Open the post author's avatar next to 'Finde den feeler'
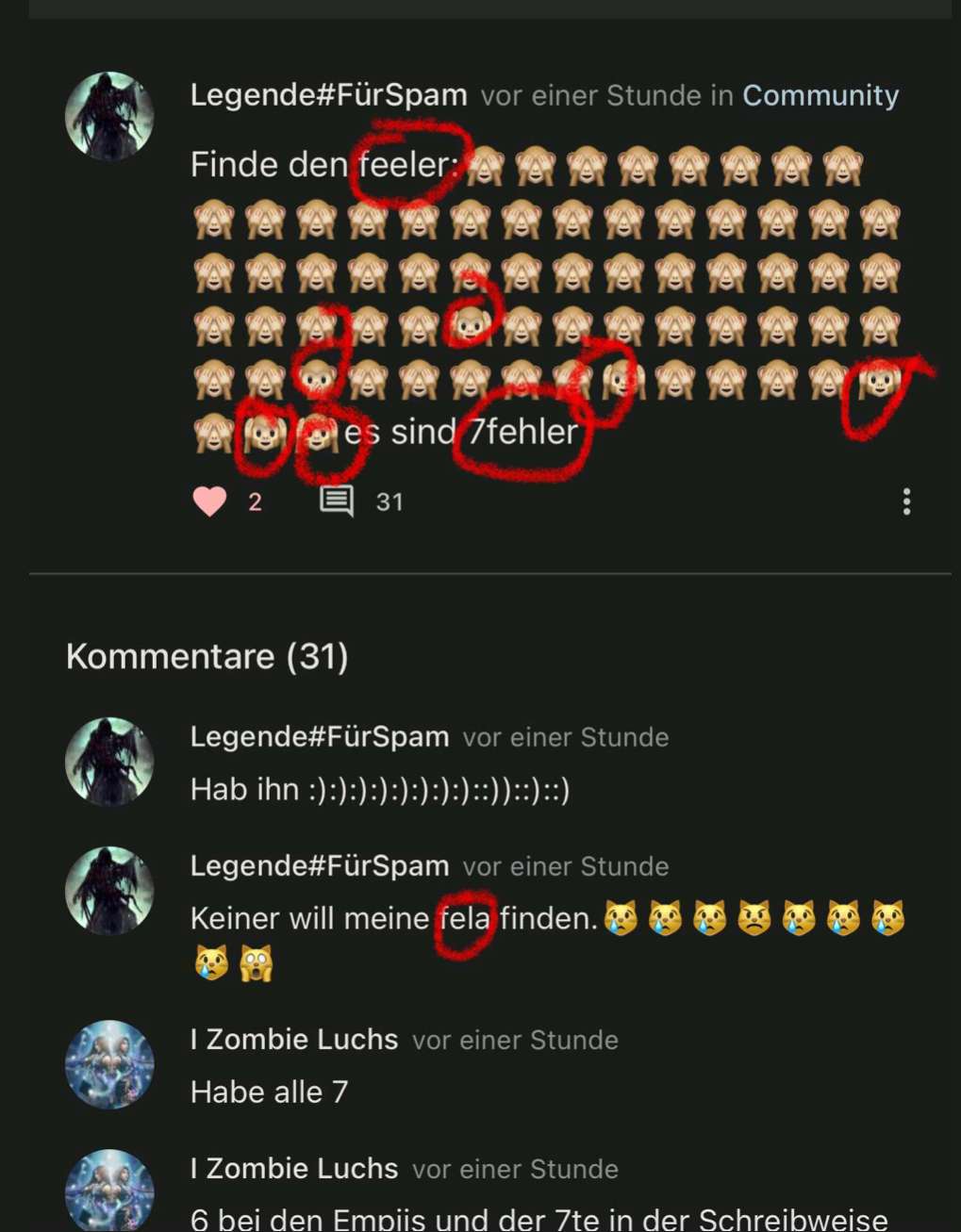The image size is (961, 1232). [x=109, y=116]
